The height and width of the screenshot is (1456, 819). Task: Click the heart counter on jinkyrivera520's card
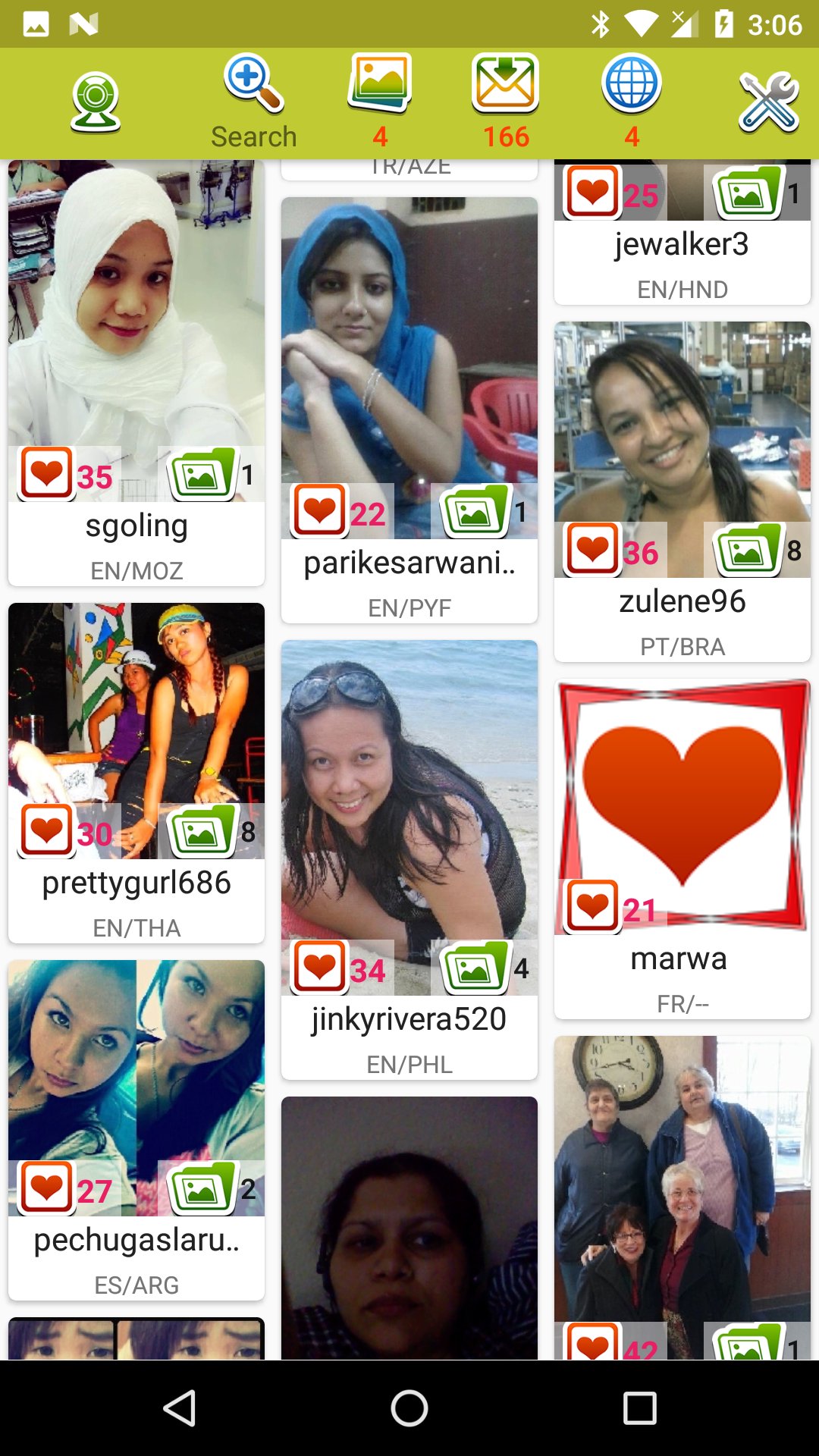coord(320,967)
